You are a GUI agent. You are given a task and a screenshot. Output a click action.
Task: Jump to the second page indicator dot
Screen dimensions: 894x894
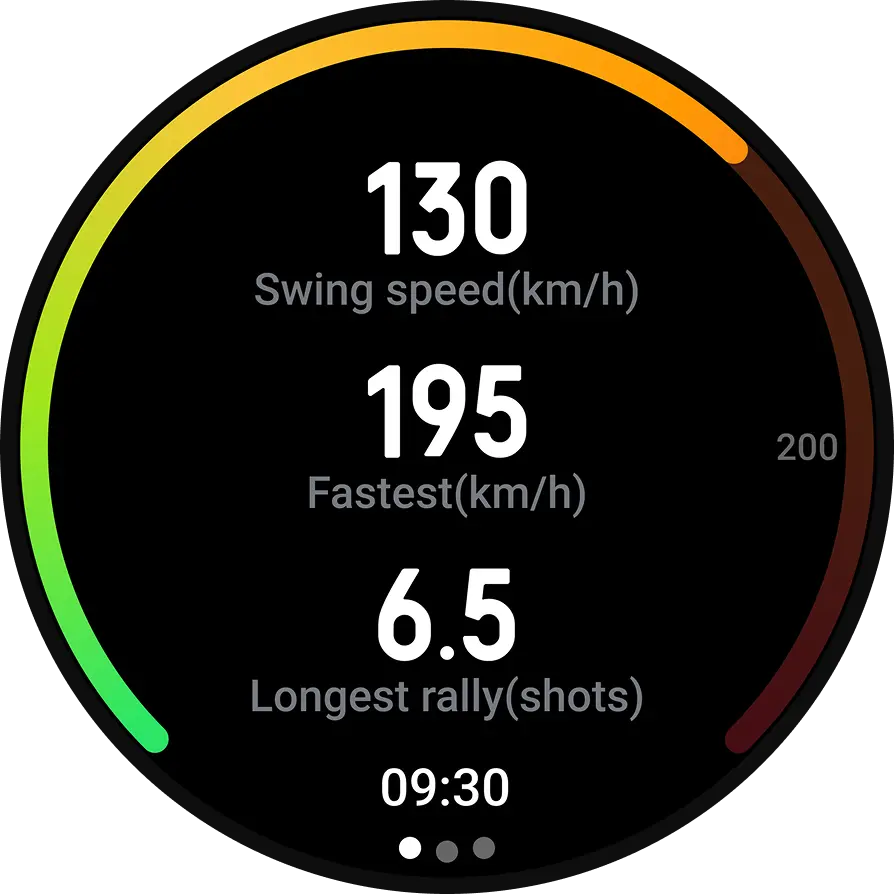[447, 850]
